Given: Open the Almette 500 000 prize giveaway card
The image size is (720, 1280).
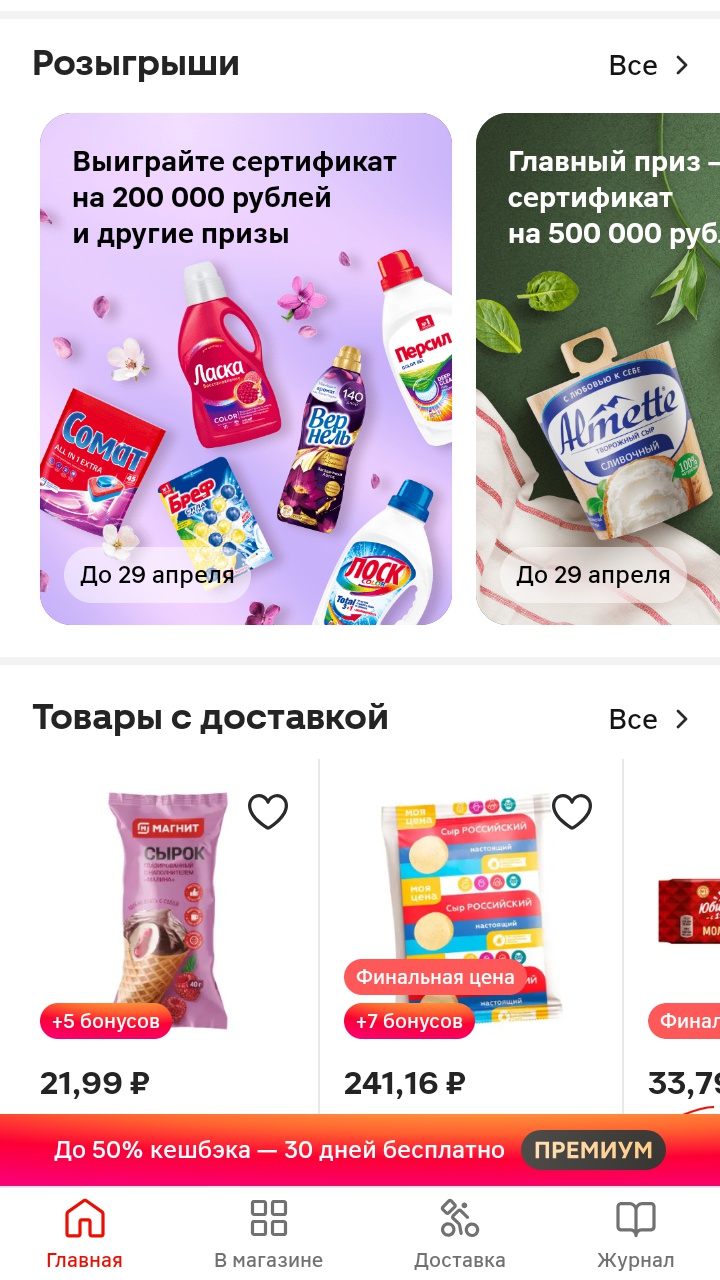Looking at the screenshot, I should [x=598, y=369].
